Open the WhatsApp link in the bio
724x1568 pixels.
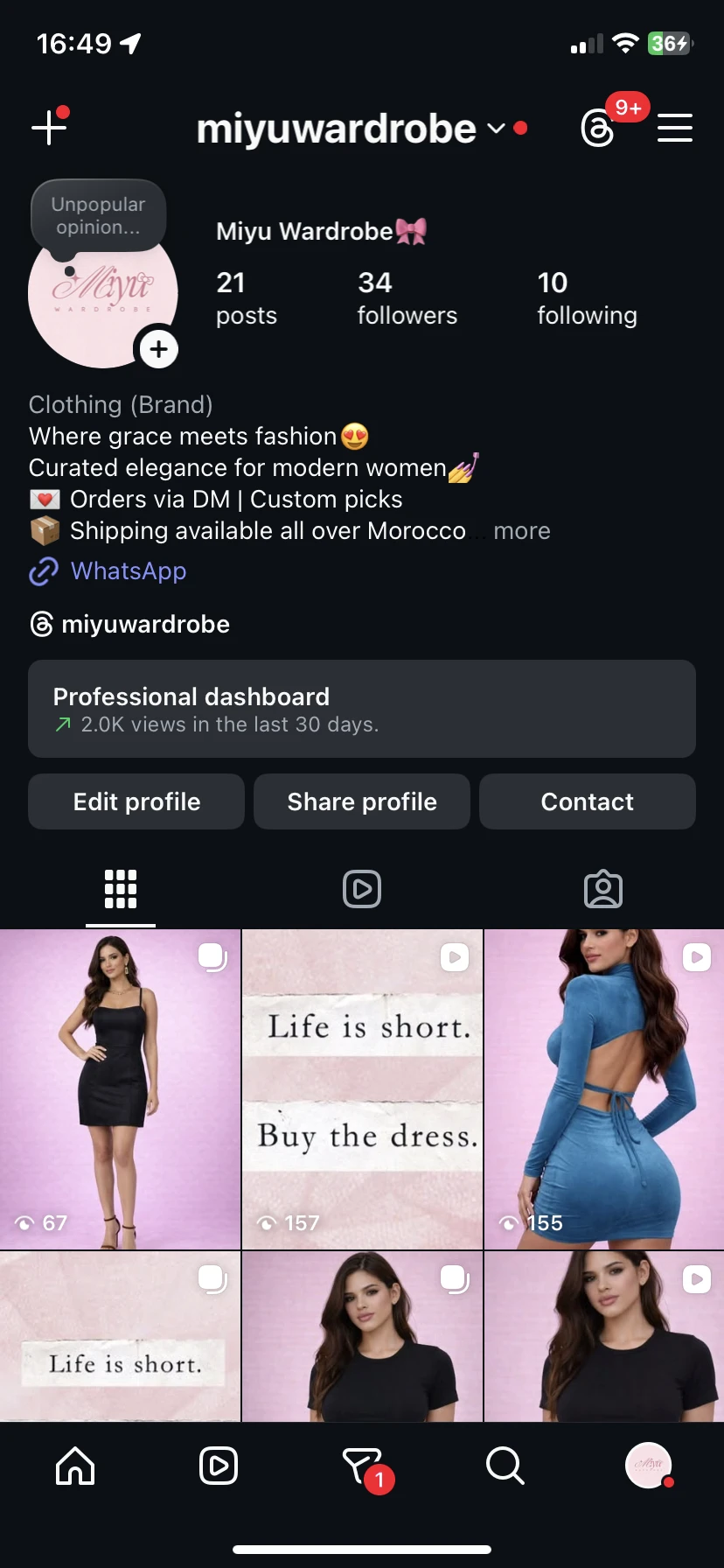[128, 571]
